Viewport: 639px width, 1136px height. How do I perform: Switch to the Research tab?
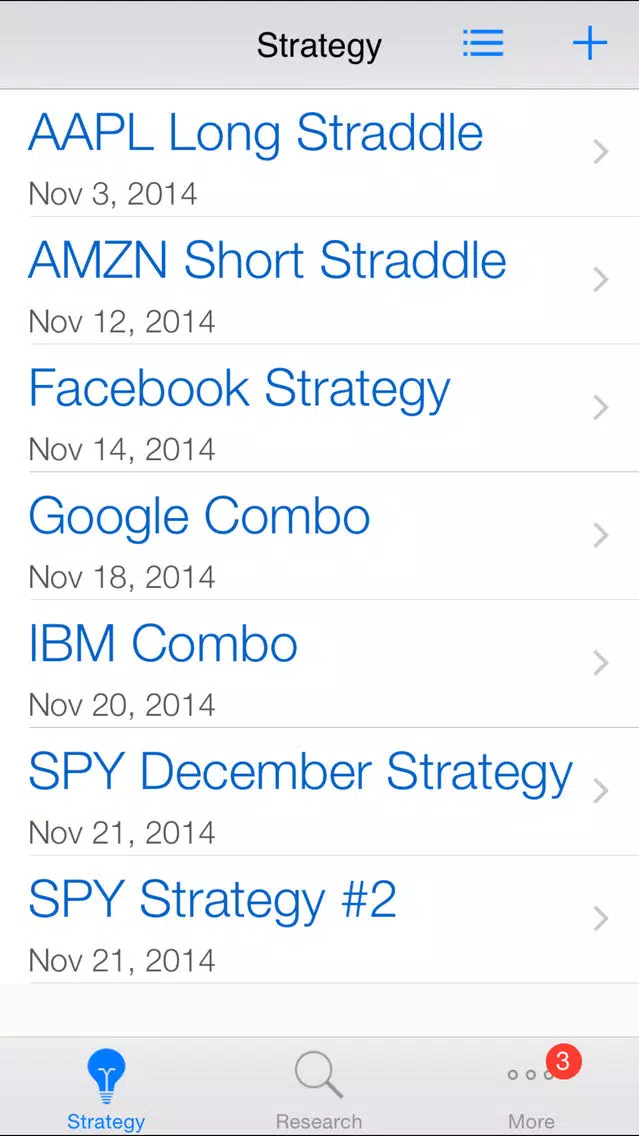[319, 1089]
